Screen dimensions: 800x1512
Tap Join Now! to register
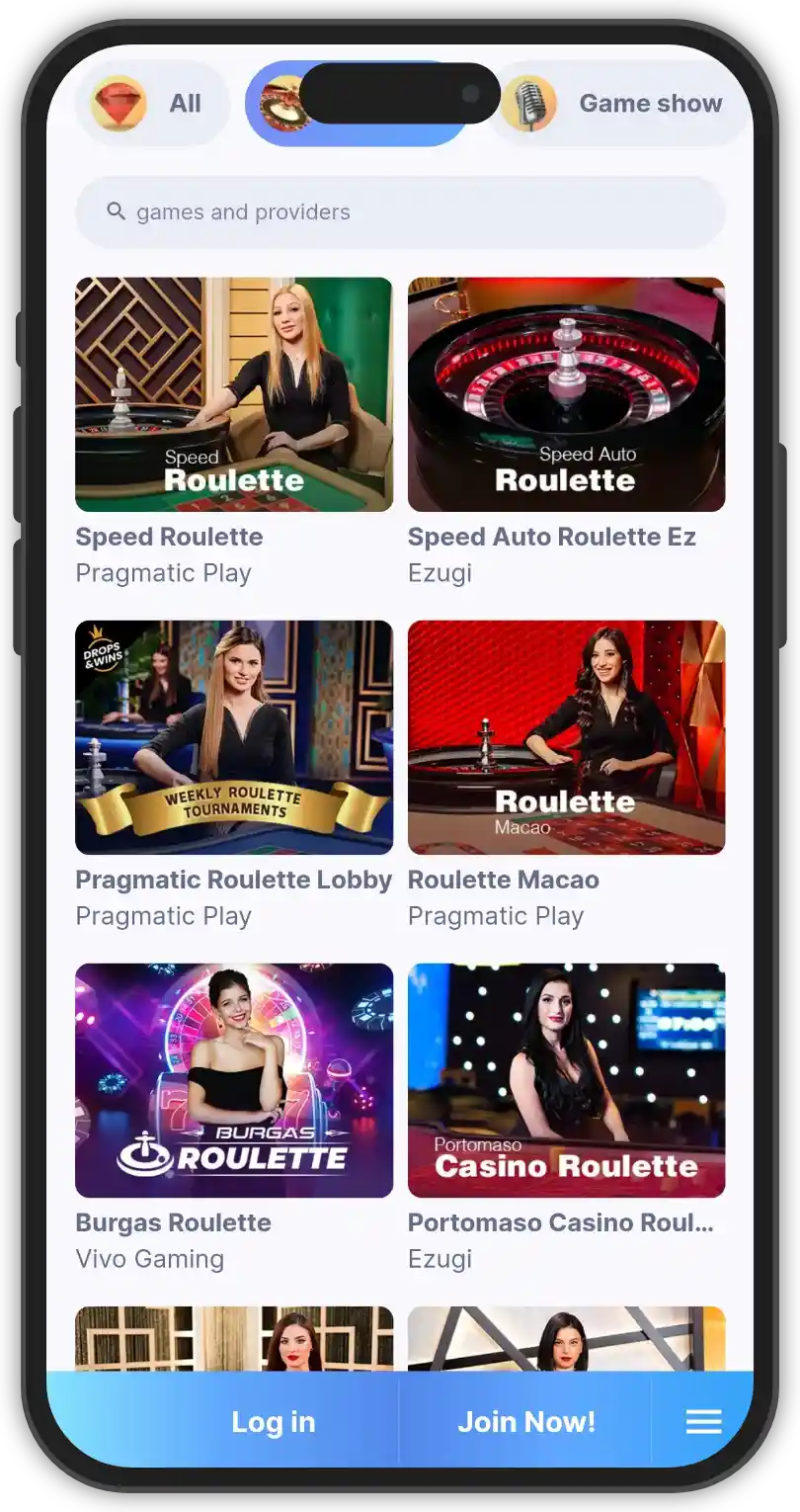point(525,1421)
